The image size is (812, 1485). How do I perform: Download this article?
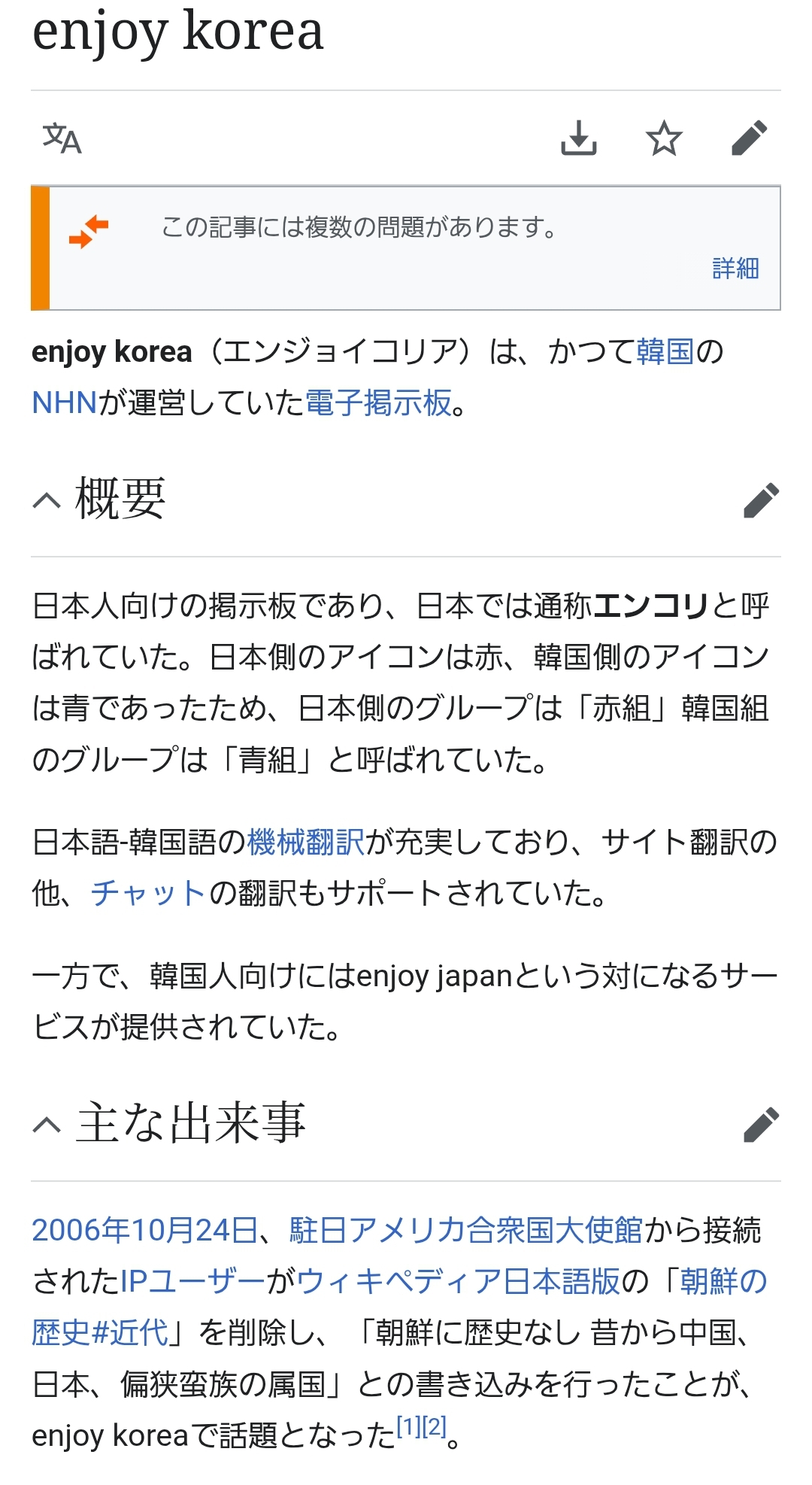coord(579,138)
